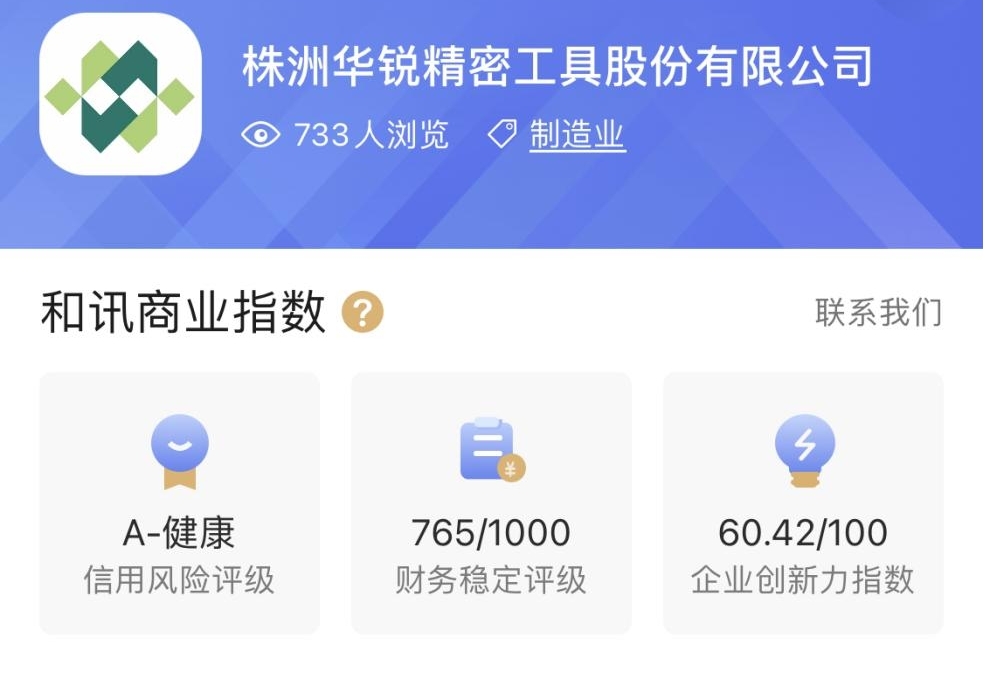Image resolution: width=985 pixels, height=681 pixels.
Task: Select the 企业创新力指数 60.42/100 card
Action: pos(803,503)
